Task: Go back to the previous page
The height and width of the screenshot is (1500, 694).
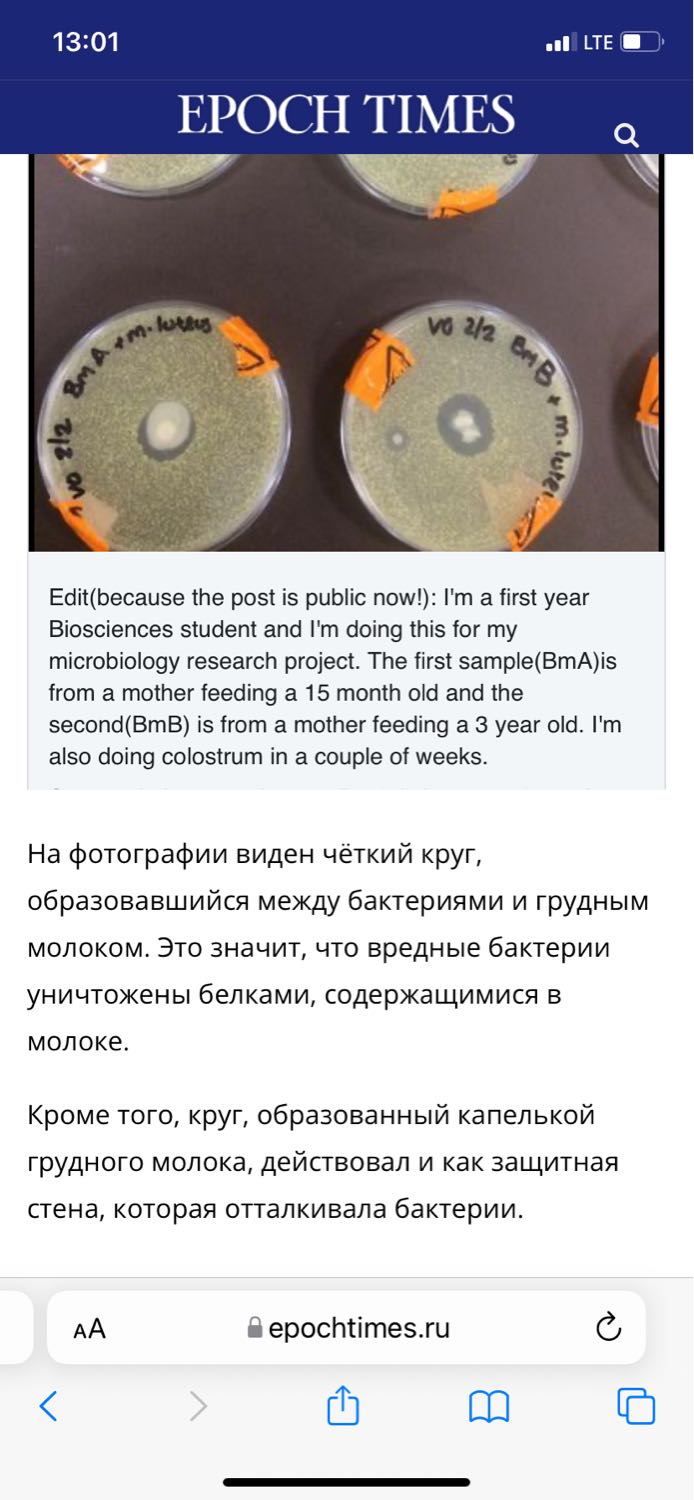Action: click(x=47, y=1407)
